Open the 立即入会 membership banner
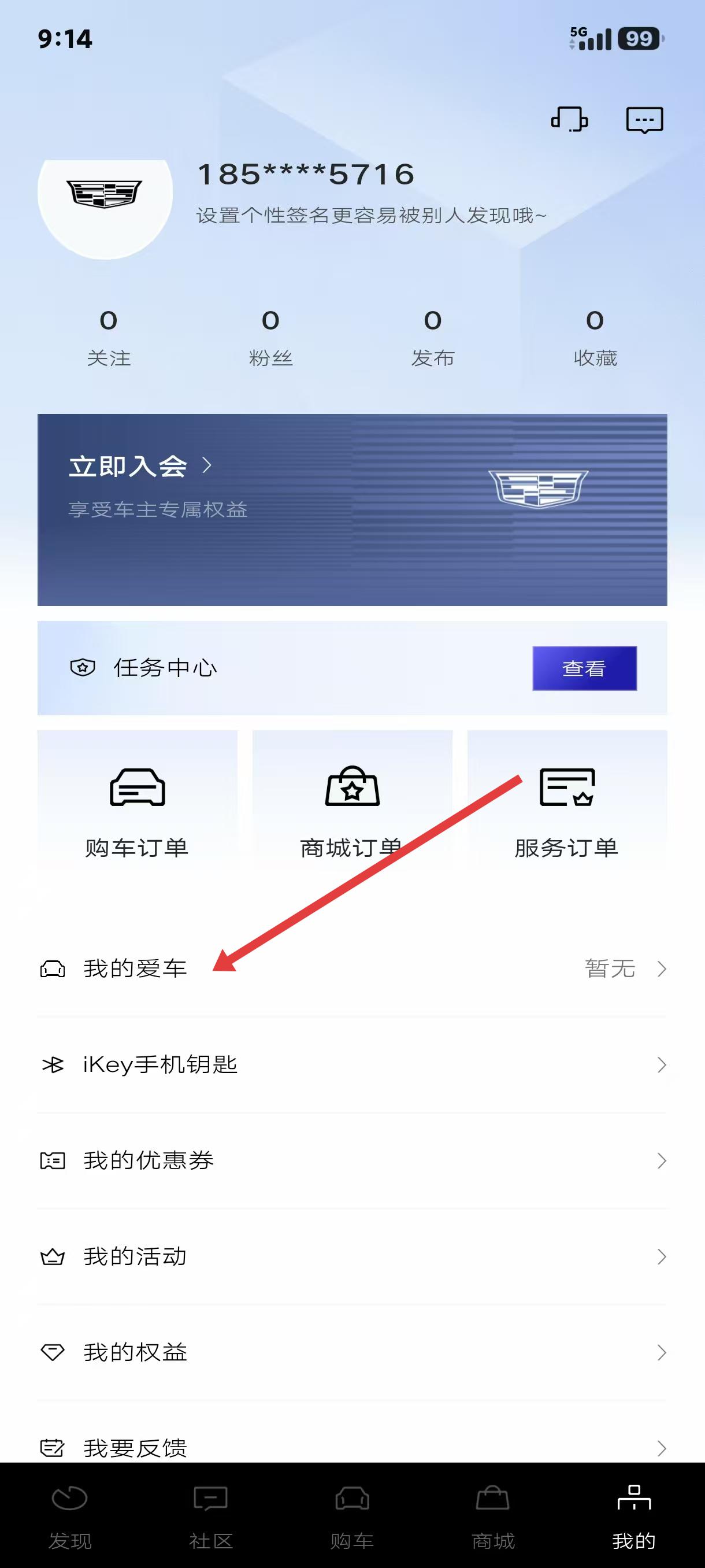Viewport: 705px width, 1568px height. pyautogui.click(x=351, y=509)
